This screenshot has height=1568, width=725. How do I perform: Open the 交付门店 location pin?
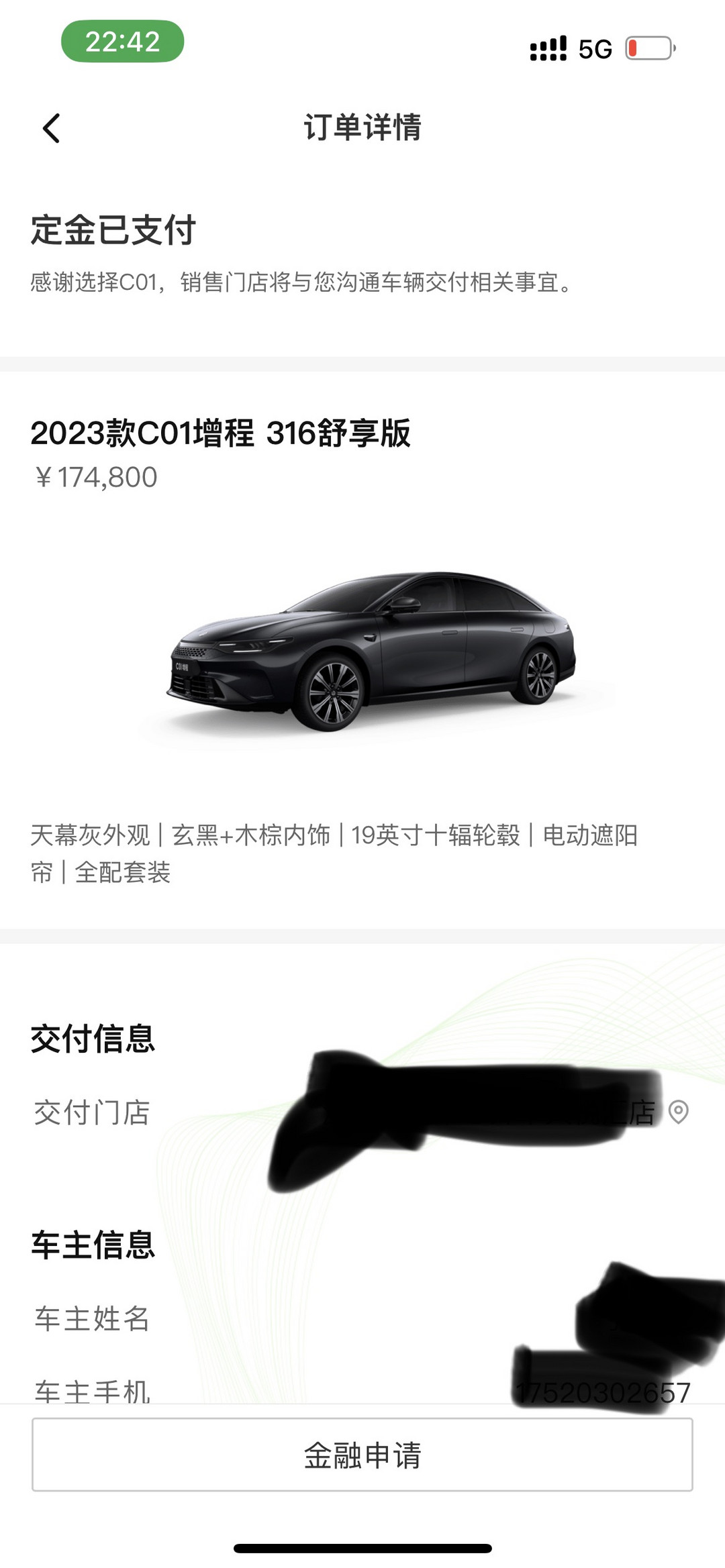coord(678,1112)
